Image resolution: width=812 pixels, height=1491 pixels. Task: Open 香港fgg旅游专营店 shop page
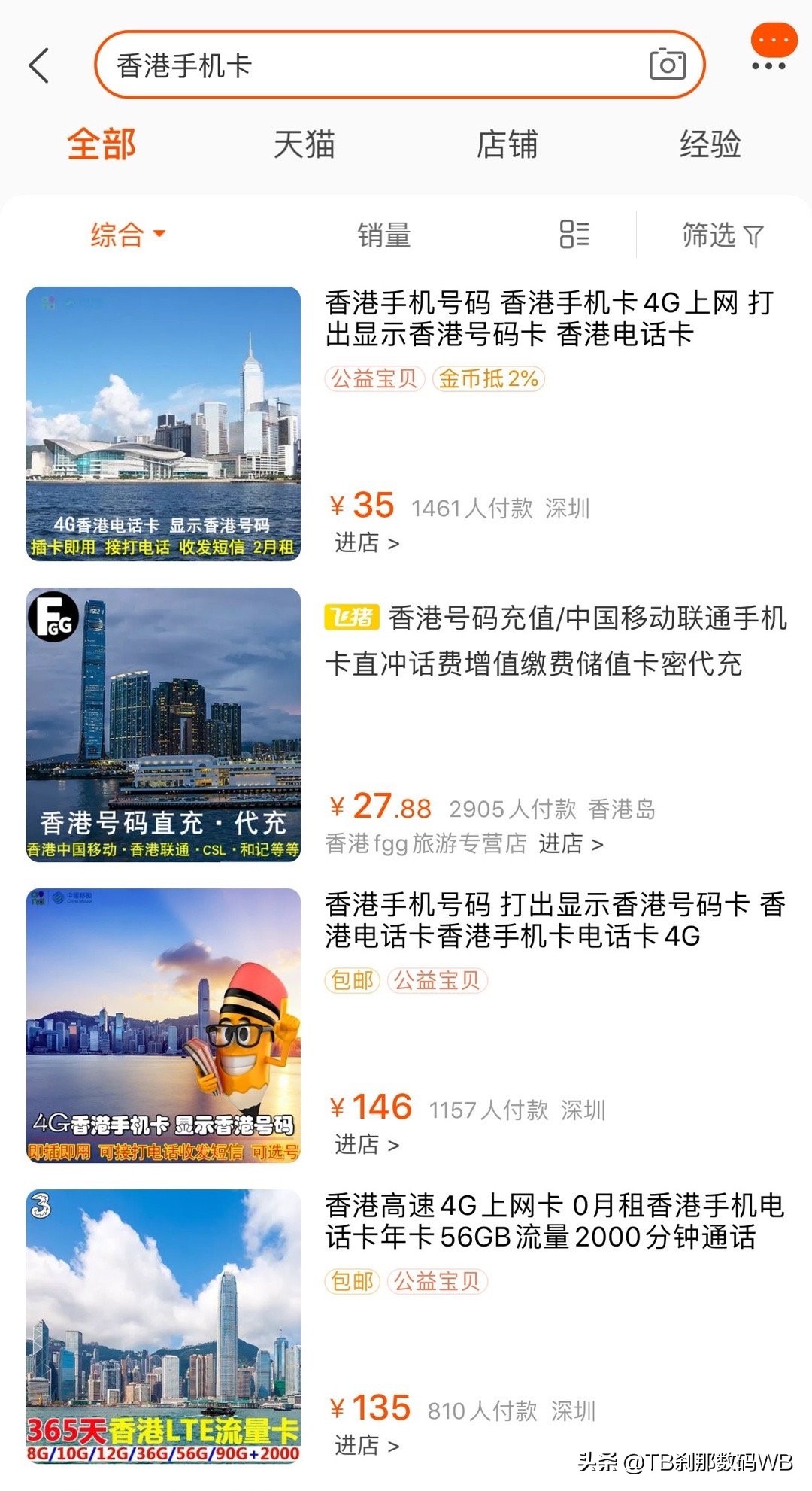coord(421,846)
